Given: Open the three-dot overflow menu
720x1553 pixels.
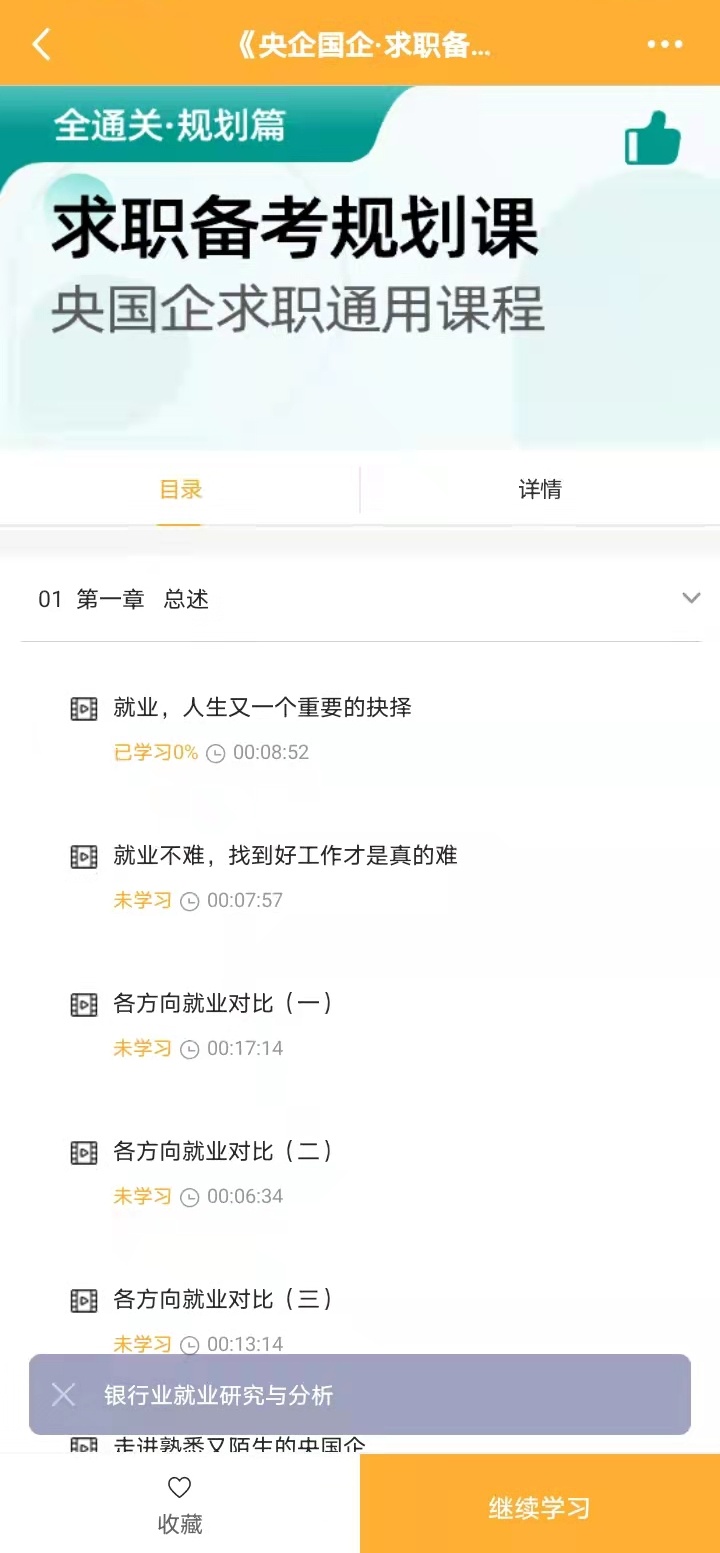Looking at the screenshot, I should pos(664,44).
